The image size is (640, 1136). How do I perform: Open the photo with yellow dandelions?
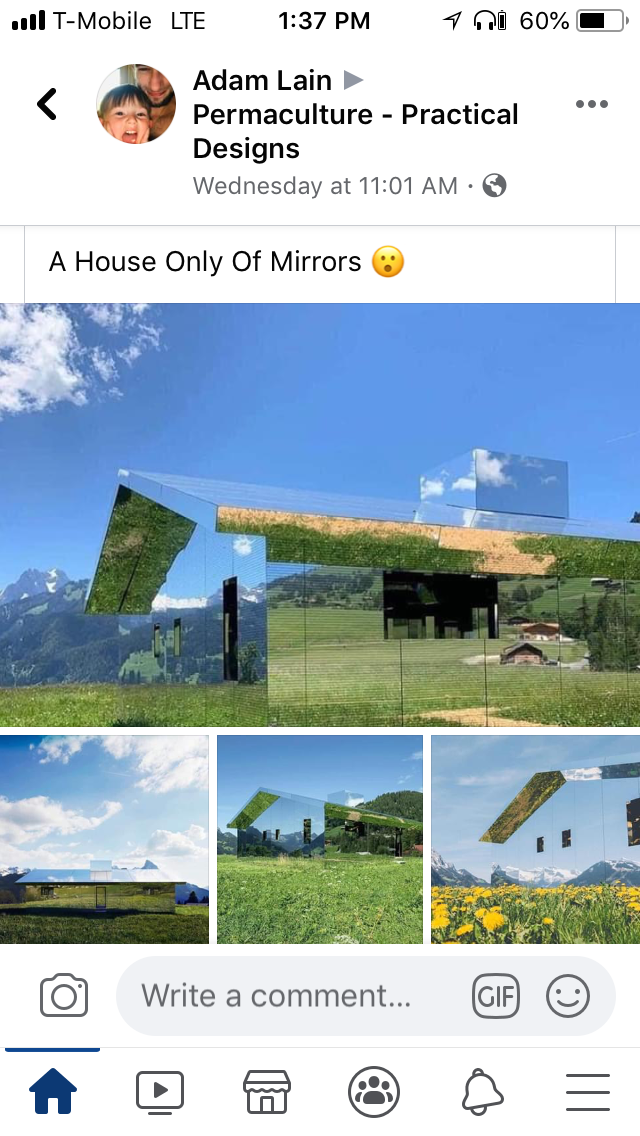tap(535, 839)
